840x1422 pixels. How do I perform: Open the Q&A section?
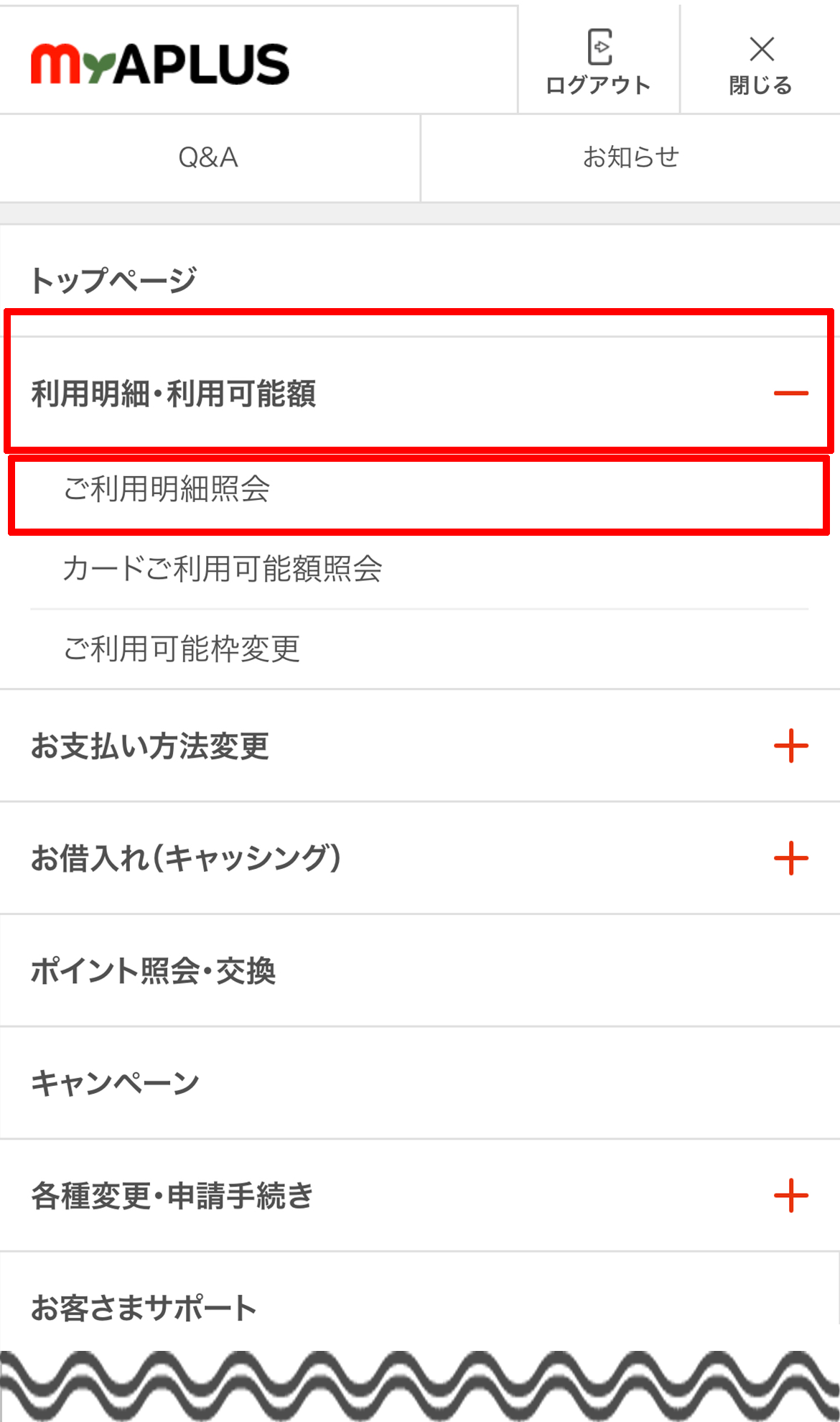[208, 157]
